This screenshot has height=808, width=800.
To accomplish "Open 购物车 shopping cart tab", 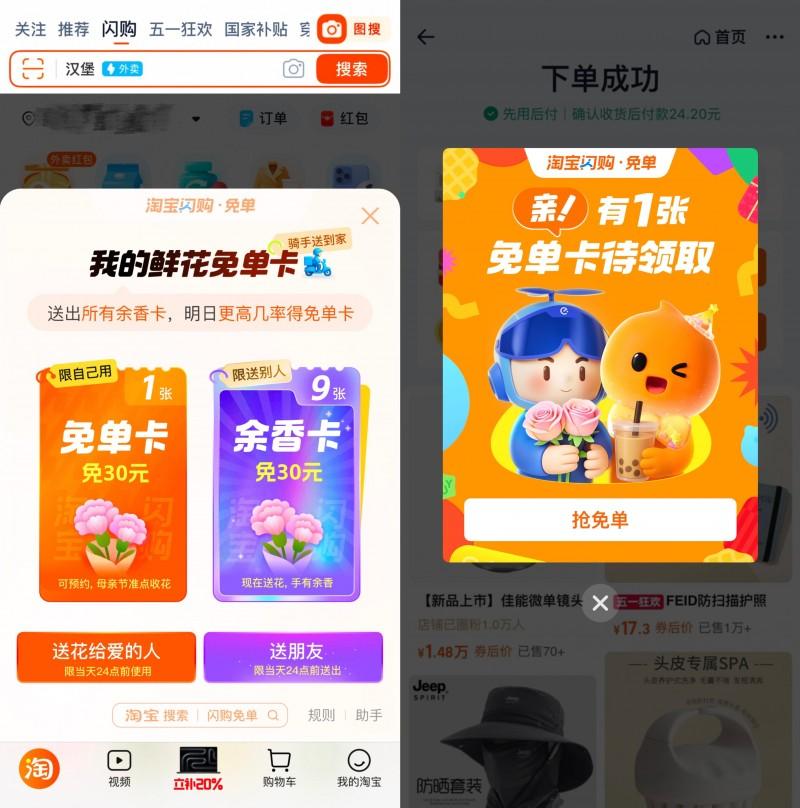I will coord(281,768).
